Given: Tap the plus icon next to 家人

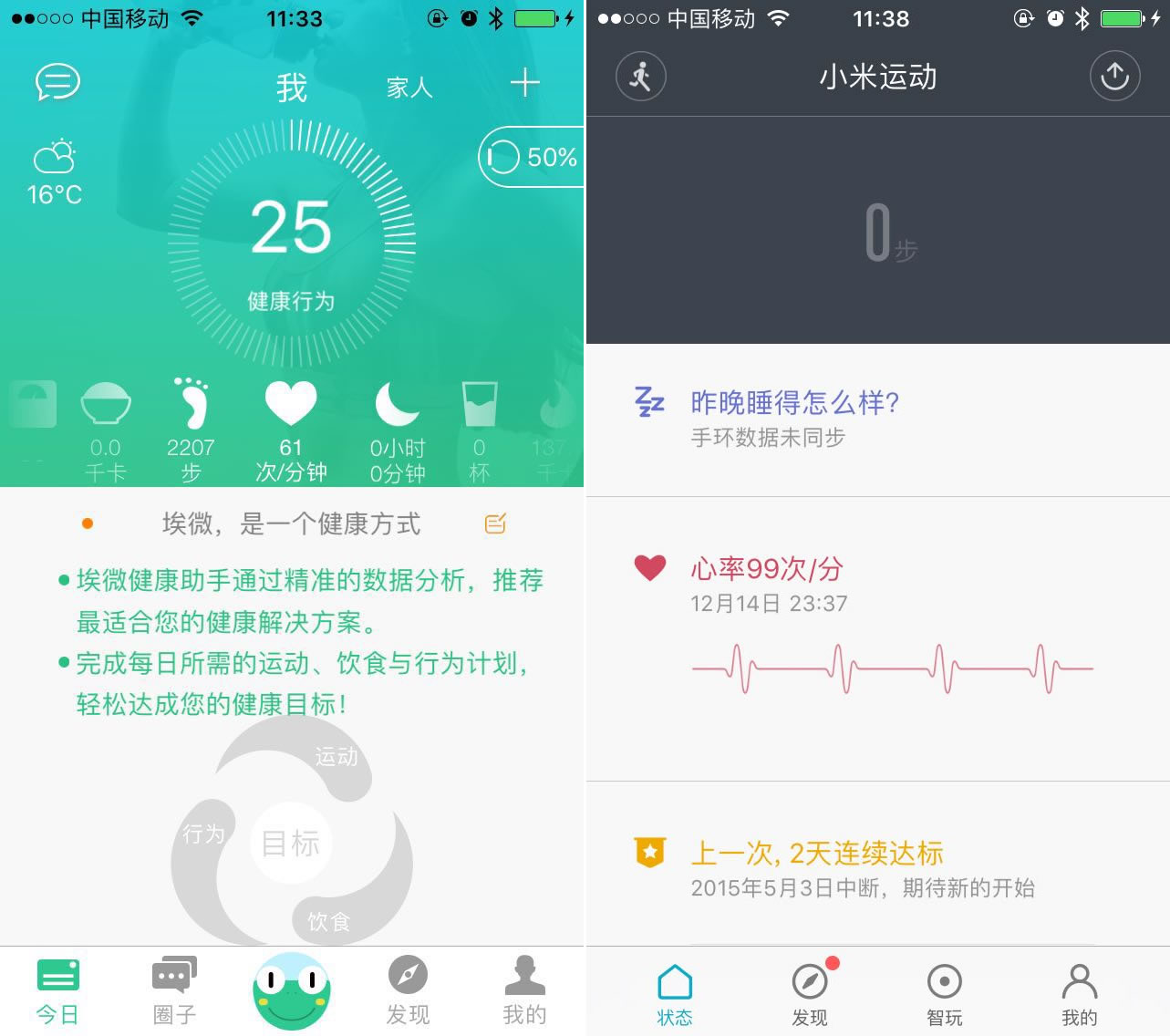Looking at the screenshot, I should click(524, 84).
